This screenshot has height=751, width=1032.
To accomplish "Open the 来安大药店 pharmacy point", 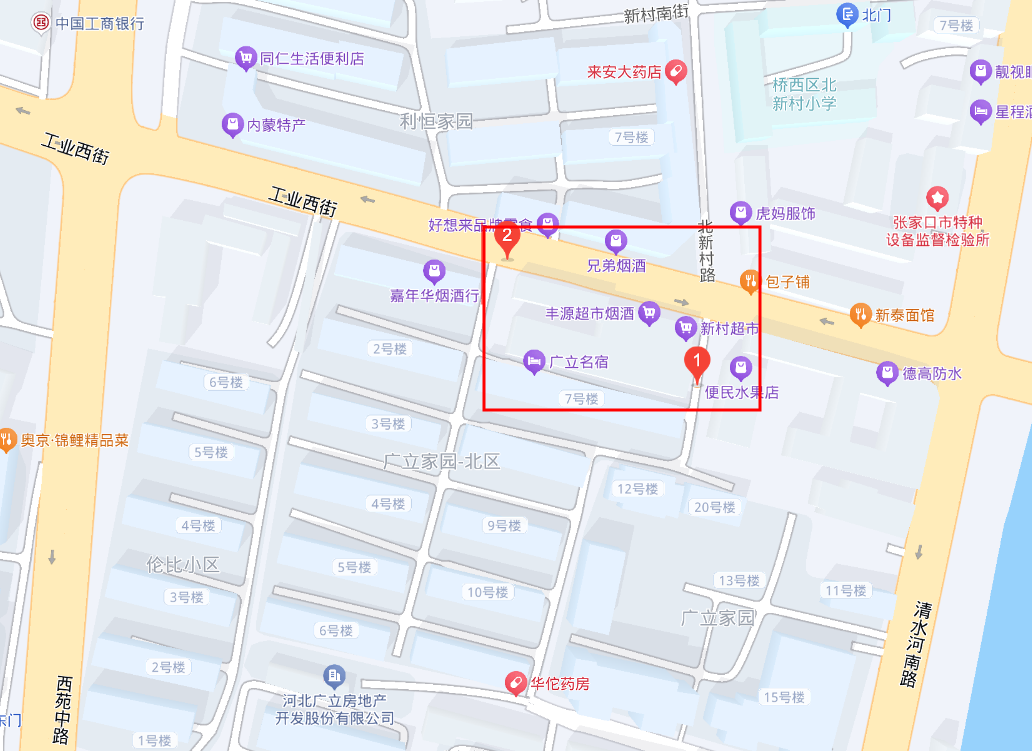I will coord(675,71).
